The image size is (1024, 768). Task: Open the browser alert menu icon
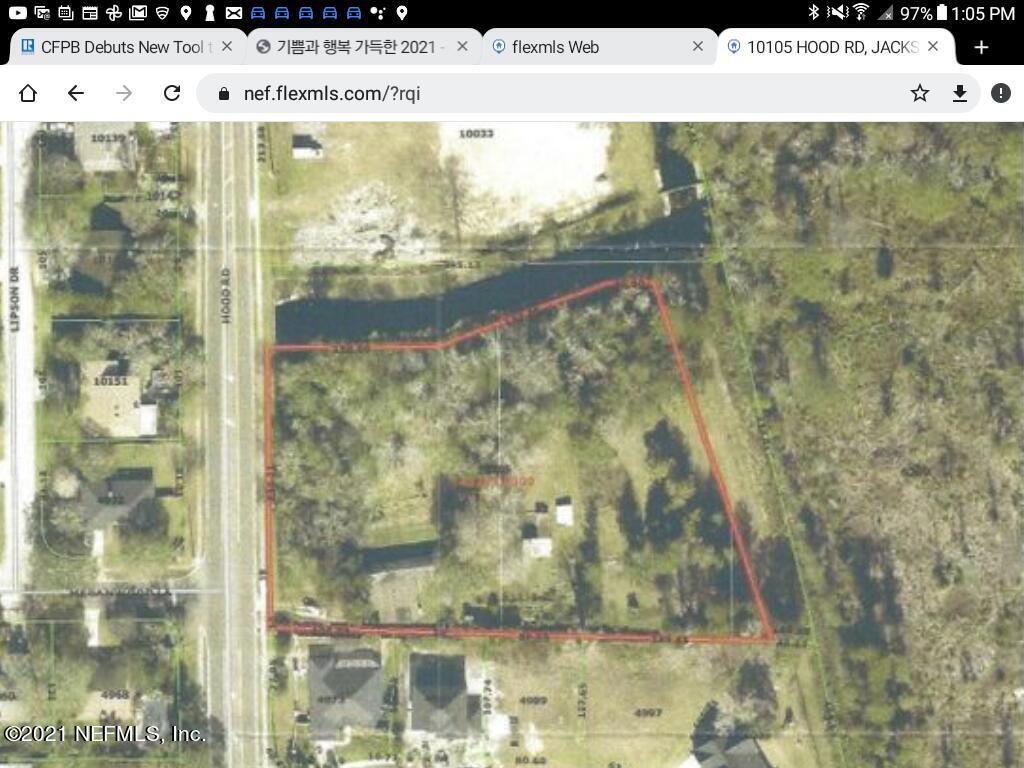[x=1000, y=93]
